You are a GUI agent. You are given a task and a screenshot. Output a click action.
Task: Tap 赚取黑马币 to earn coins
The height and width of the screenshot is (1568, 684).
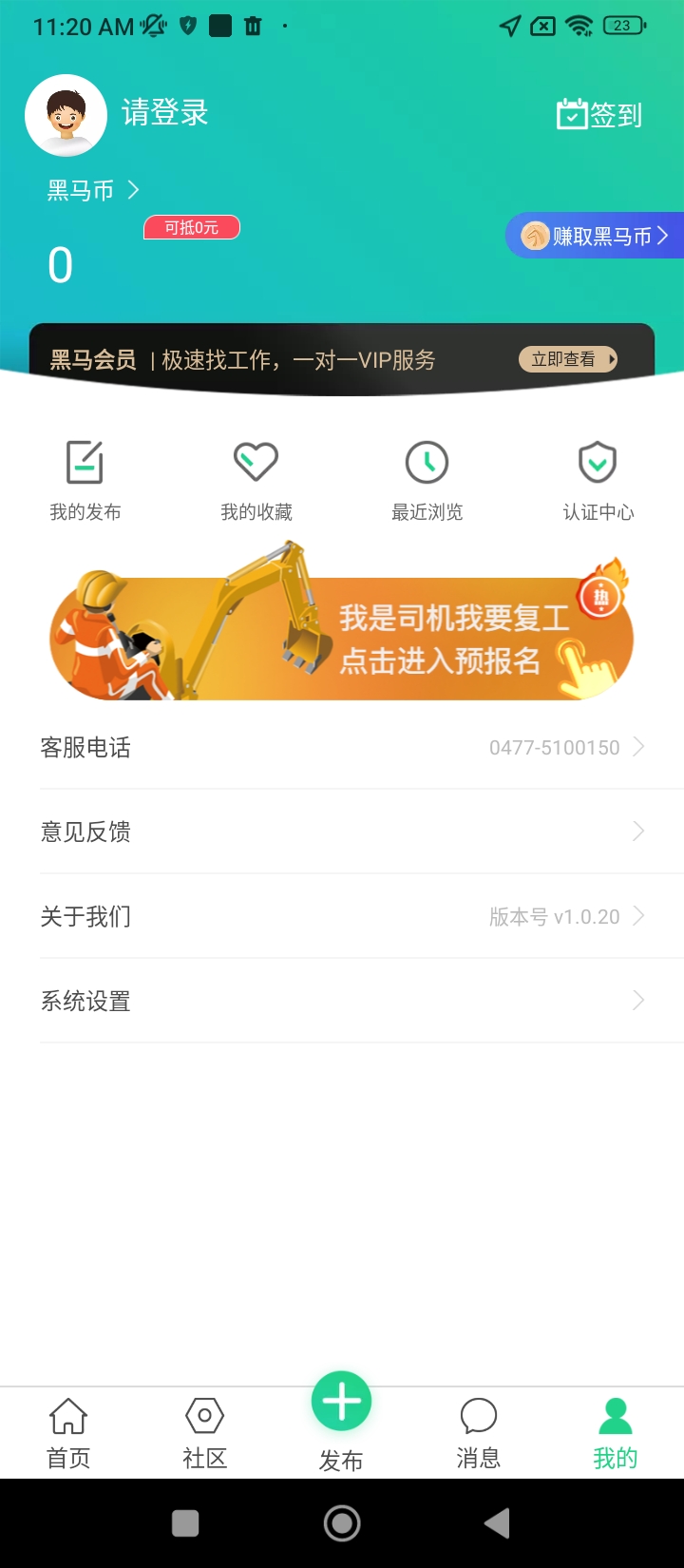click(596, 236)
